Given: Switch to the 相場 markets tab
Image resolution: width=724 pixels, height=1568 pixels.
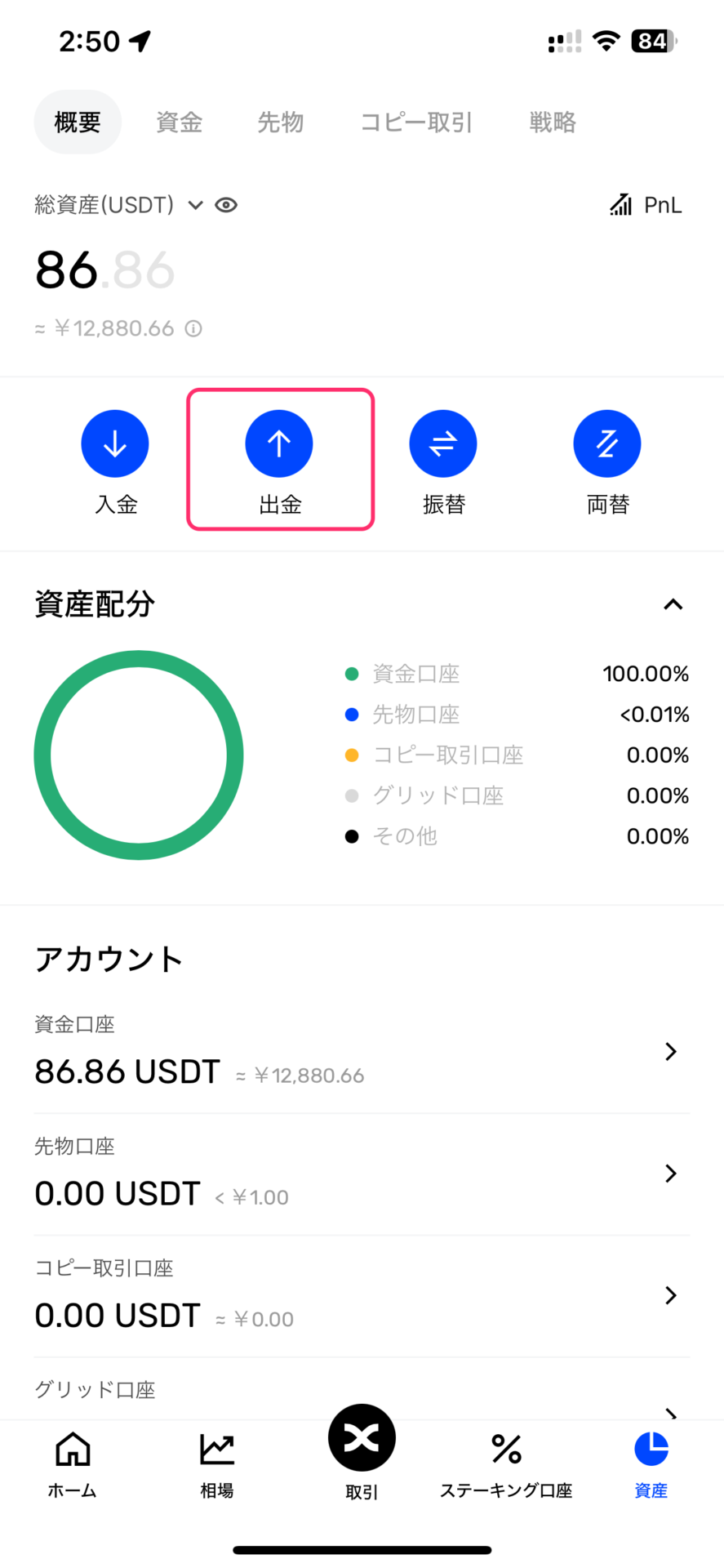Looking at the screenshot, I should tap(217, 1465).
